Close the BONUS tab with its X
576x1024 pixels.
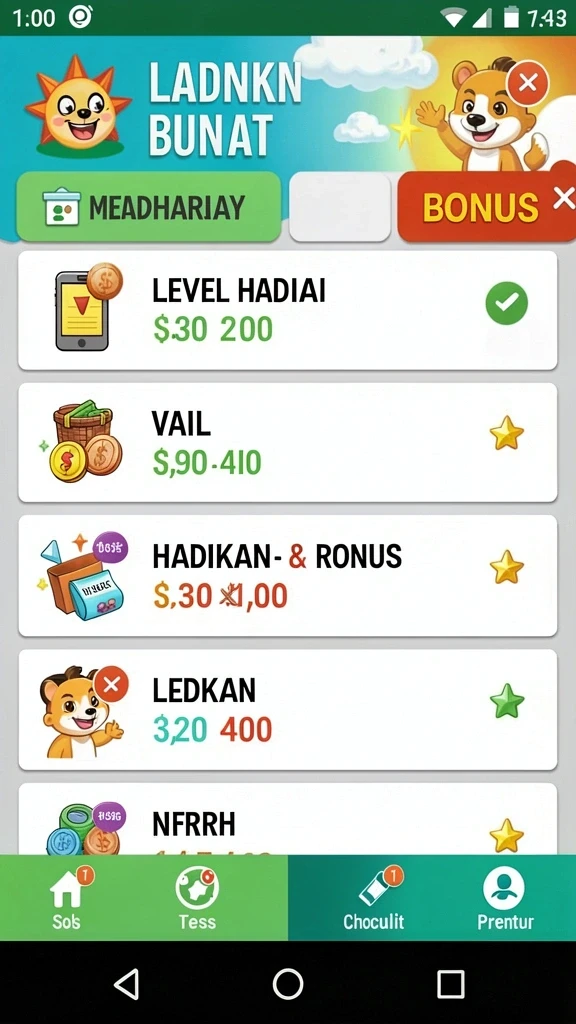(x=564, y=198)
